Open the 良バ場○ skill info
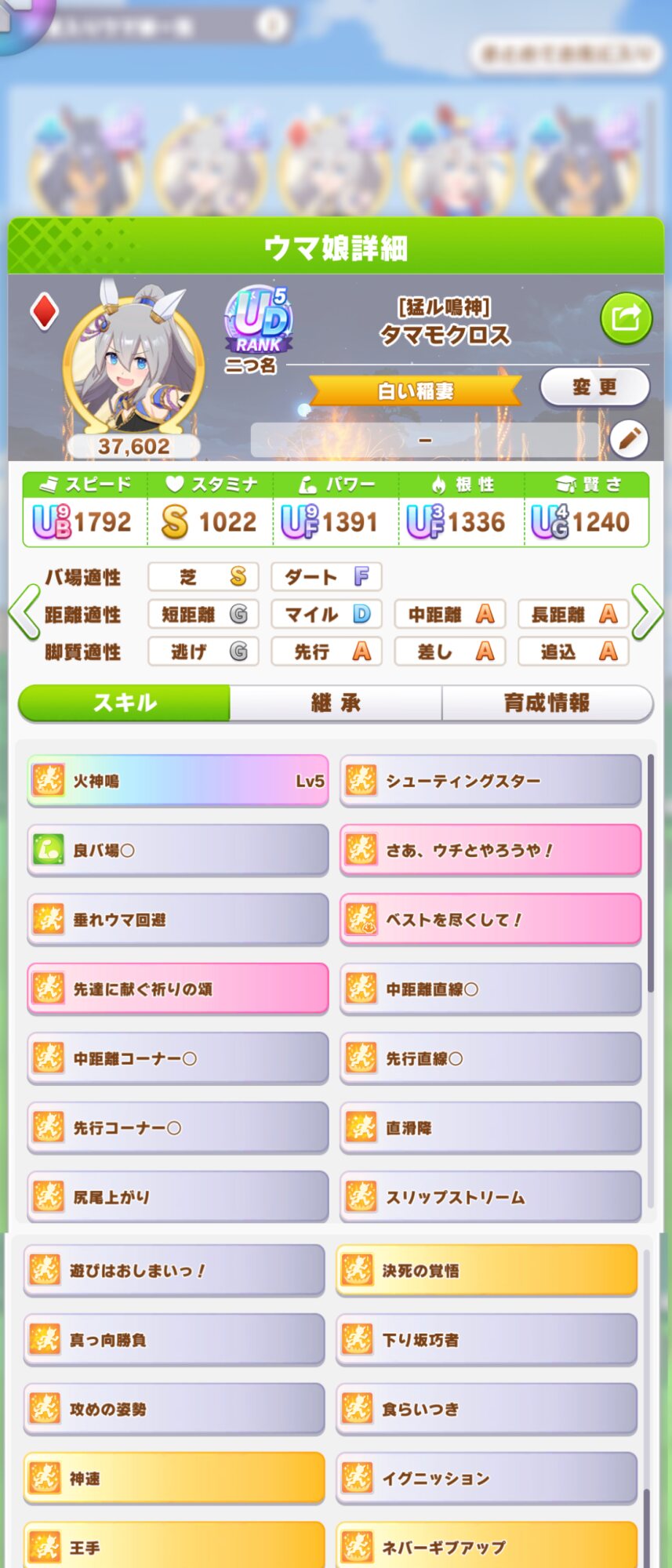672x1568 pixels. (178, 850)
